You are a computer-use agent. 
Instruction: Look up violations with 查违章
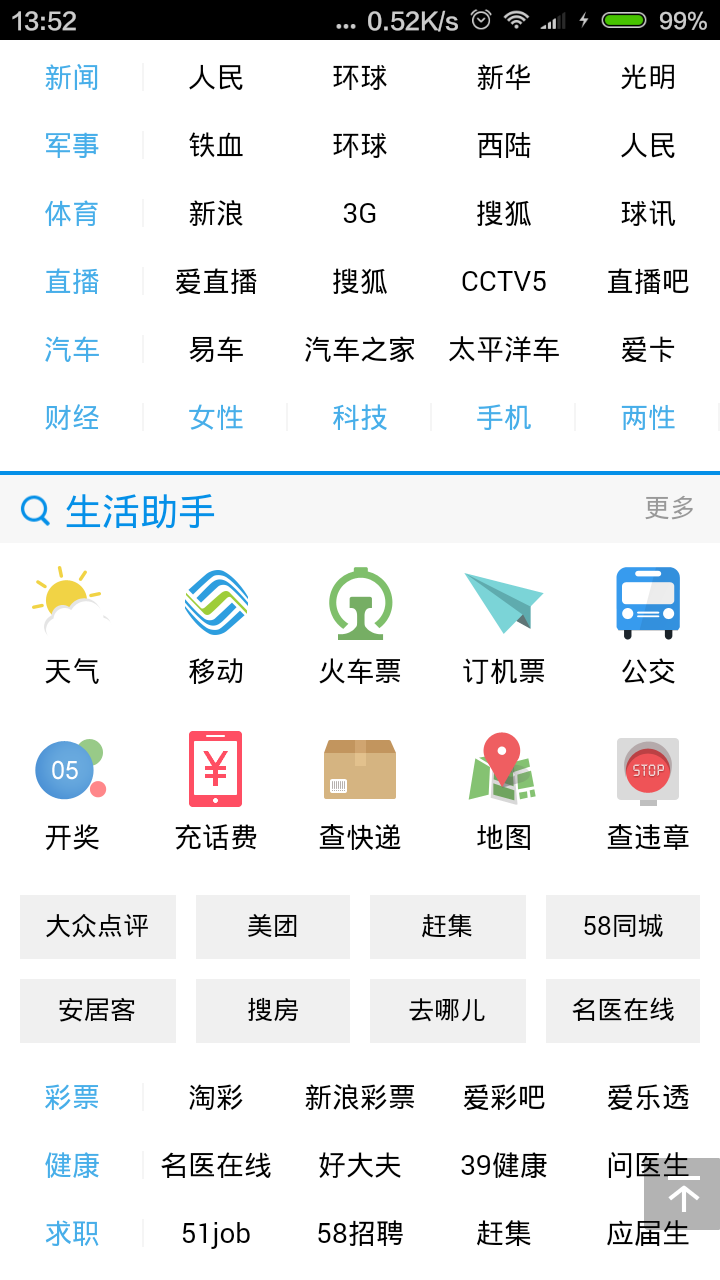tap(648, 792)
